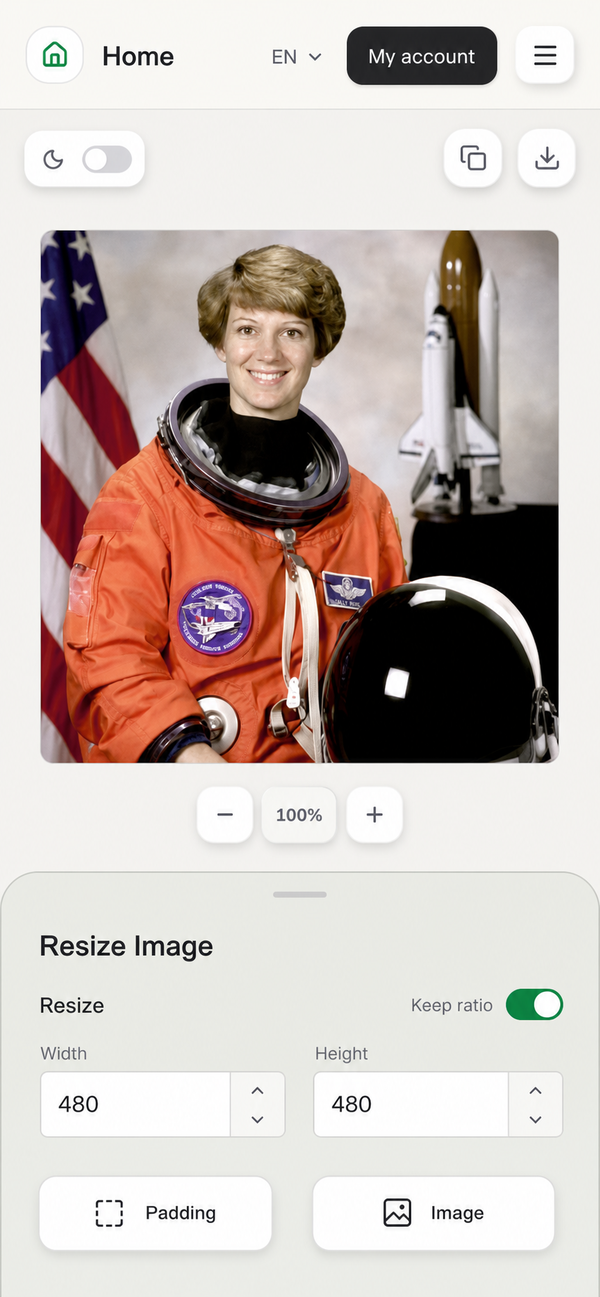Zoom out with the minus button
600x1297 pixels.
coord(225,815)
